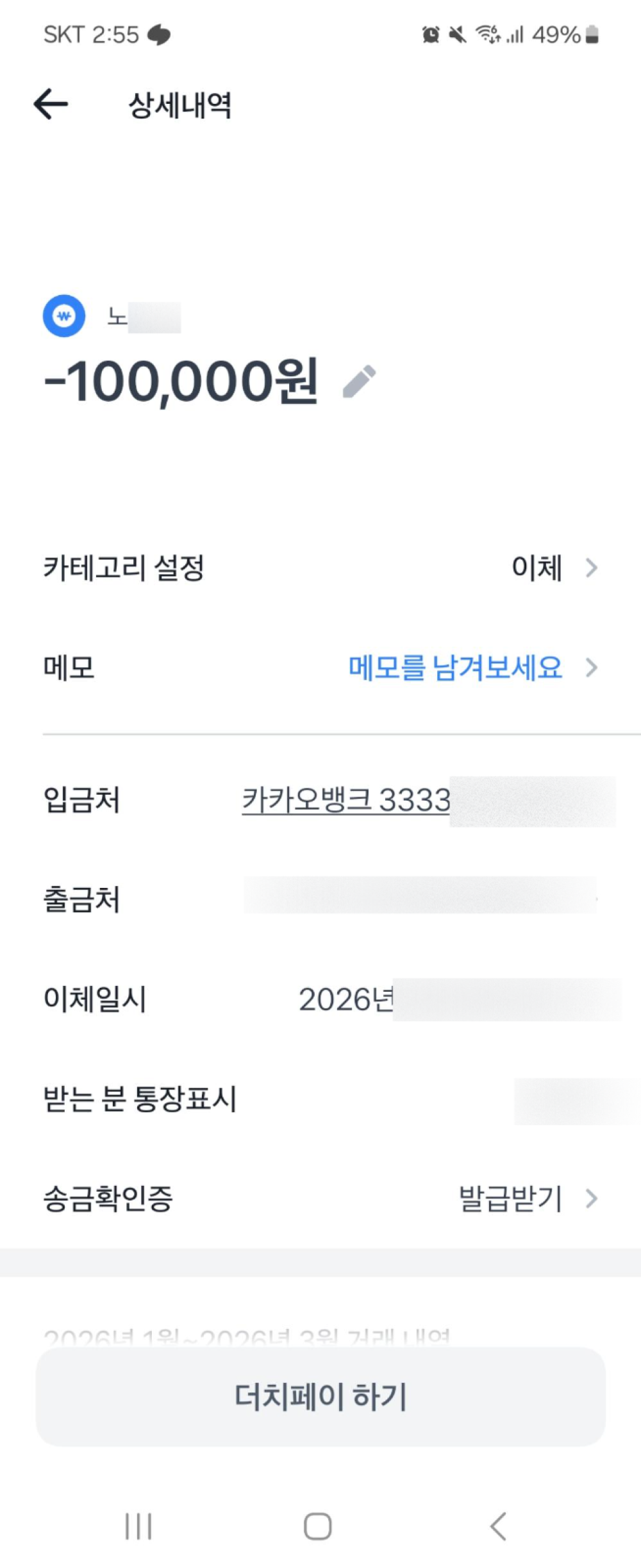Add a memo via 메모를 남겨보세요
The height and width of the screenshot is (1568, 641).
pos(455,668)
